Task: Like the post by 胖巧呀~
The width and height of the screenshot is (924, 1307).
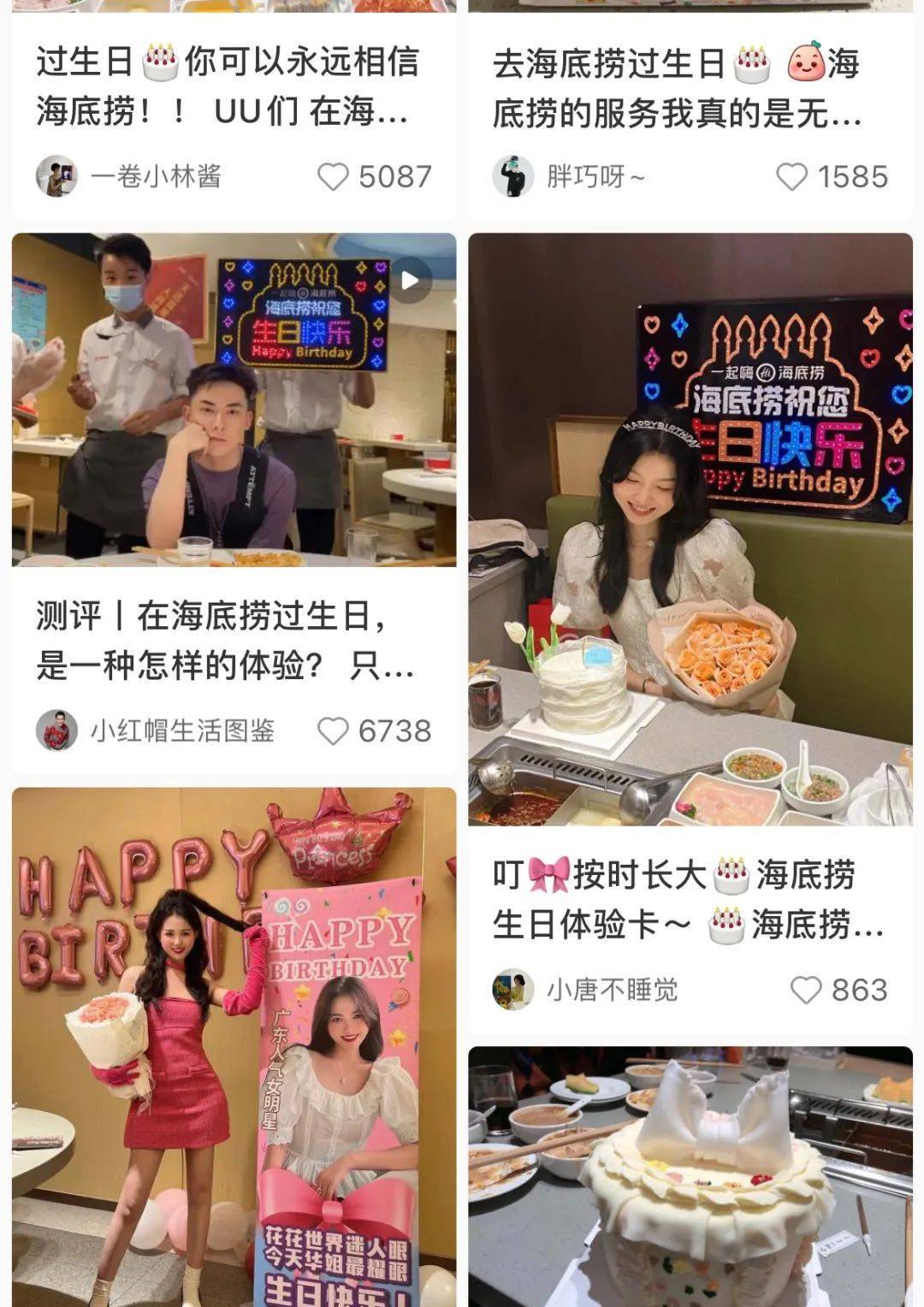Action: click(x=791, y=177)
